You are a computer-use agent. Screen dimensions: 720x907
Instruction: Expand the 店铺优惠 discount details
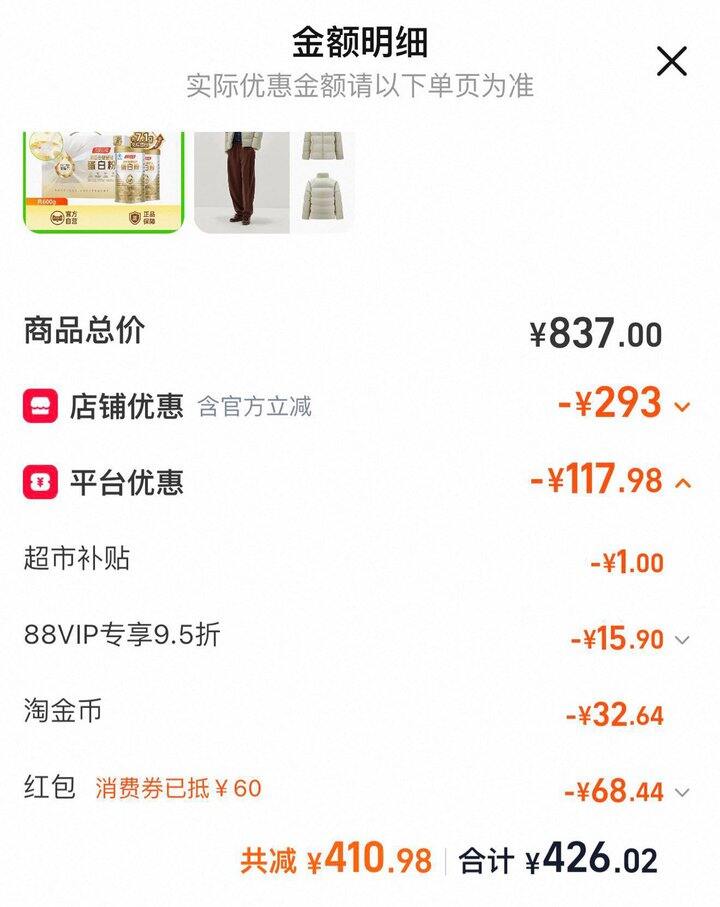tap(683, 406)
